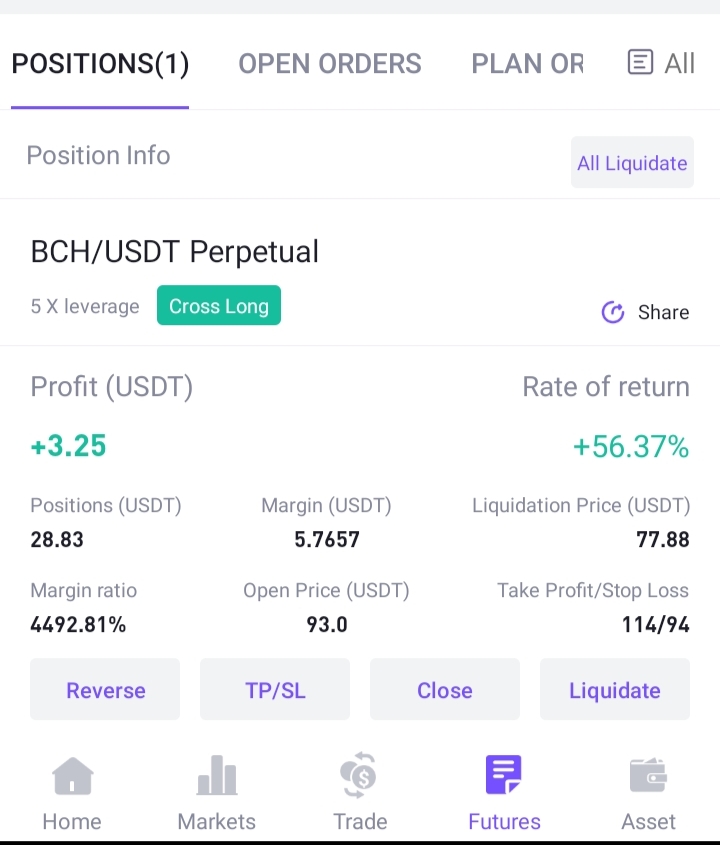Go to the Home tab
The width and height of the screenshot is (720, 845).
[x=72, y=793]
